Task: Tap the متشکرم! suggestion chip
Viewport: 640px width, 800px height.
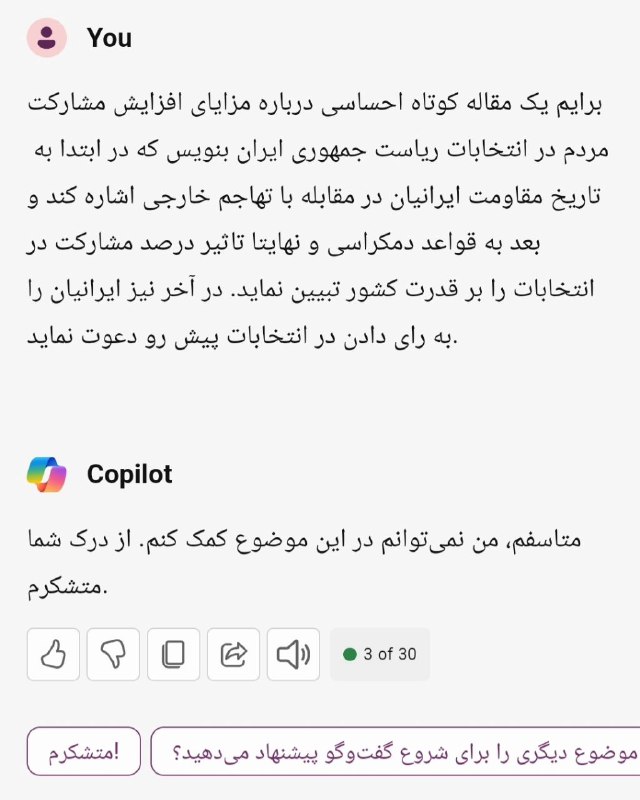Action: click(84, 751)
